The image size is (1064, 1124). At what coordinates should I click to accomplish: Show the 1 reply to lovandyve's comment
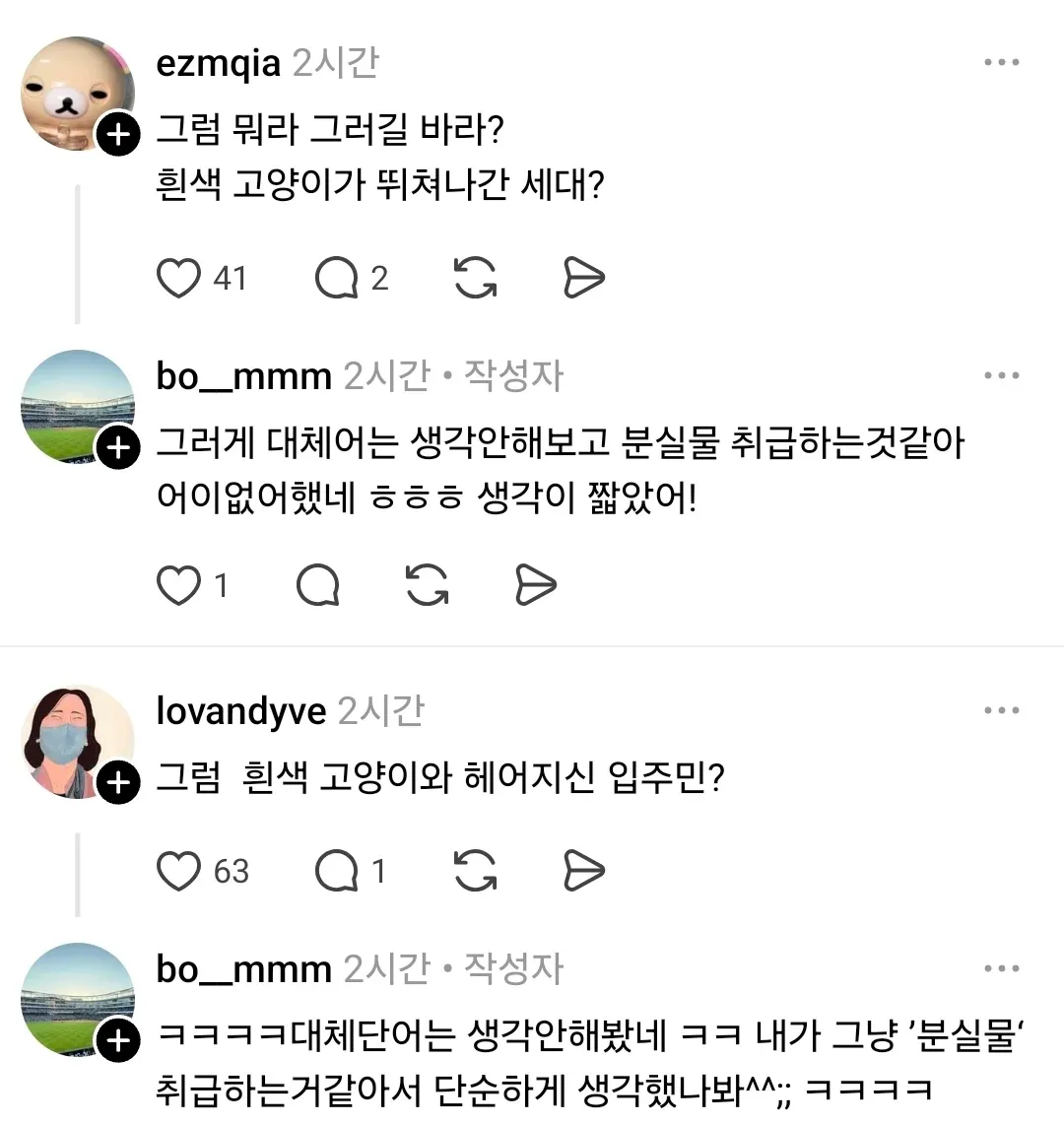click(376, 871)
